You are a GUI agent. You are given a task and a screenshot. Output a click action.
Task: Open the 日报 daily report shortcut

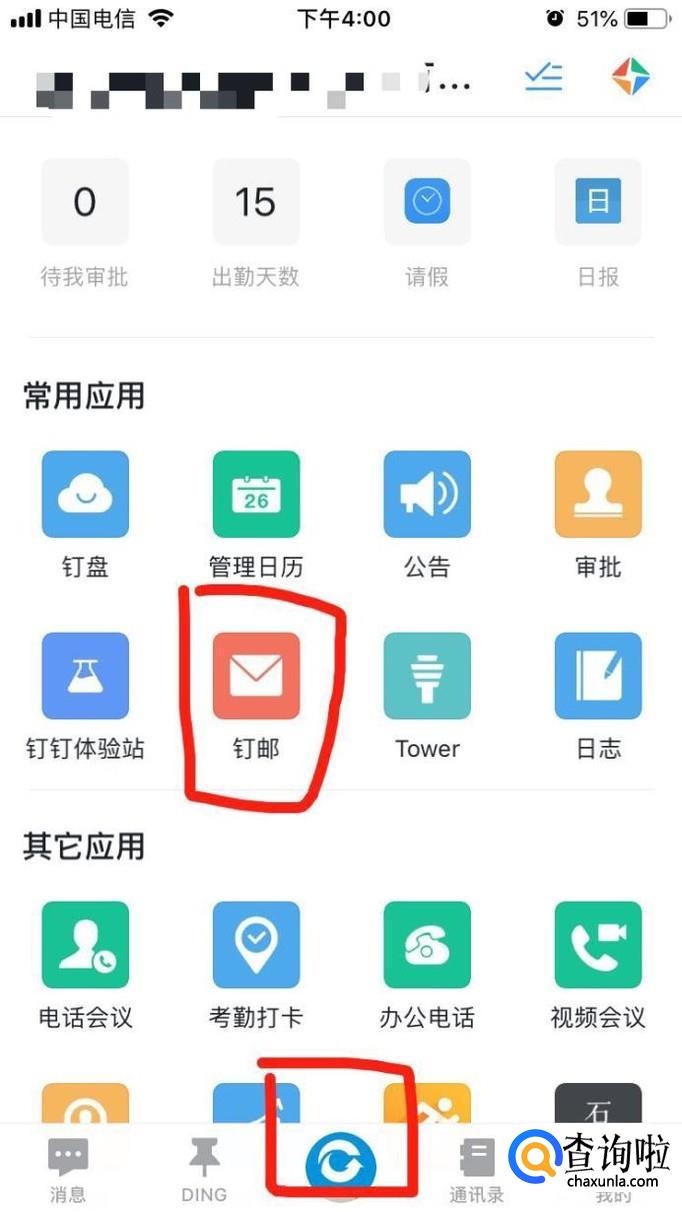[x=598, y=203]
